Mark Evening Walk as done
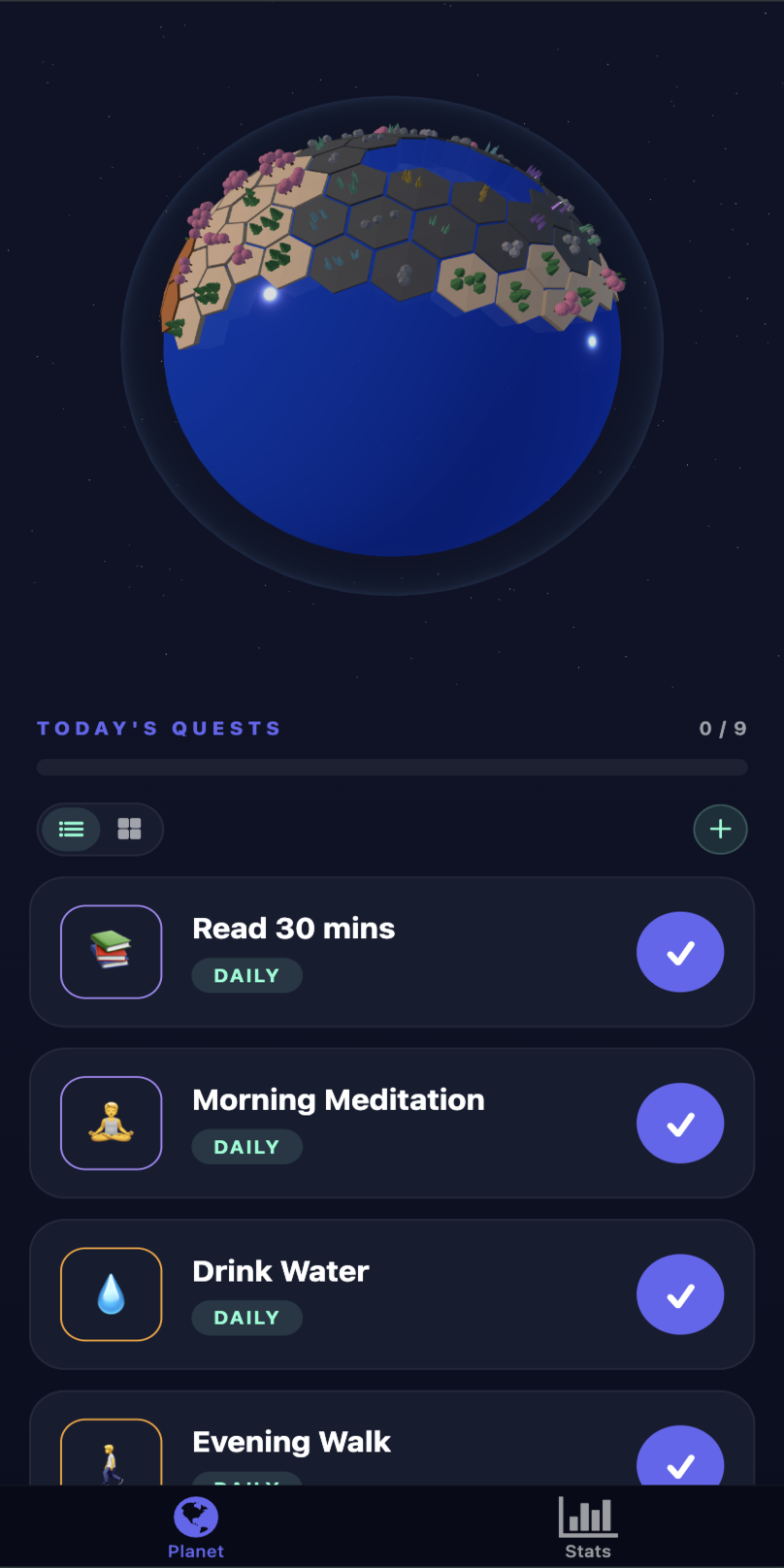Image resolution: width=784 pixels, height=1568 pixels. click(x=680, y=1455)
